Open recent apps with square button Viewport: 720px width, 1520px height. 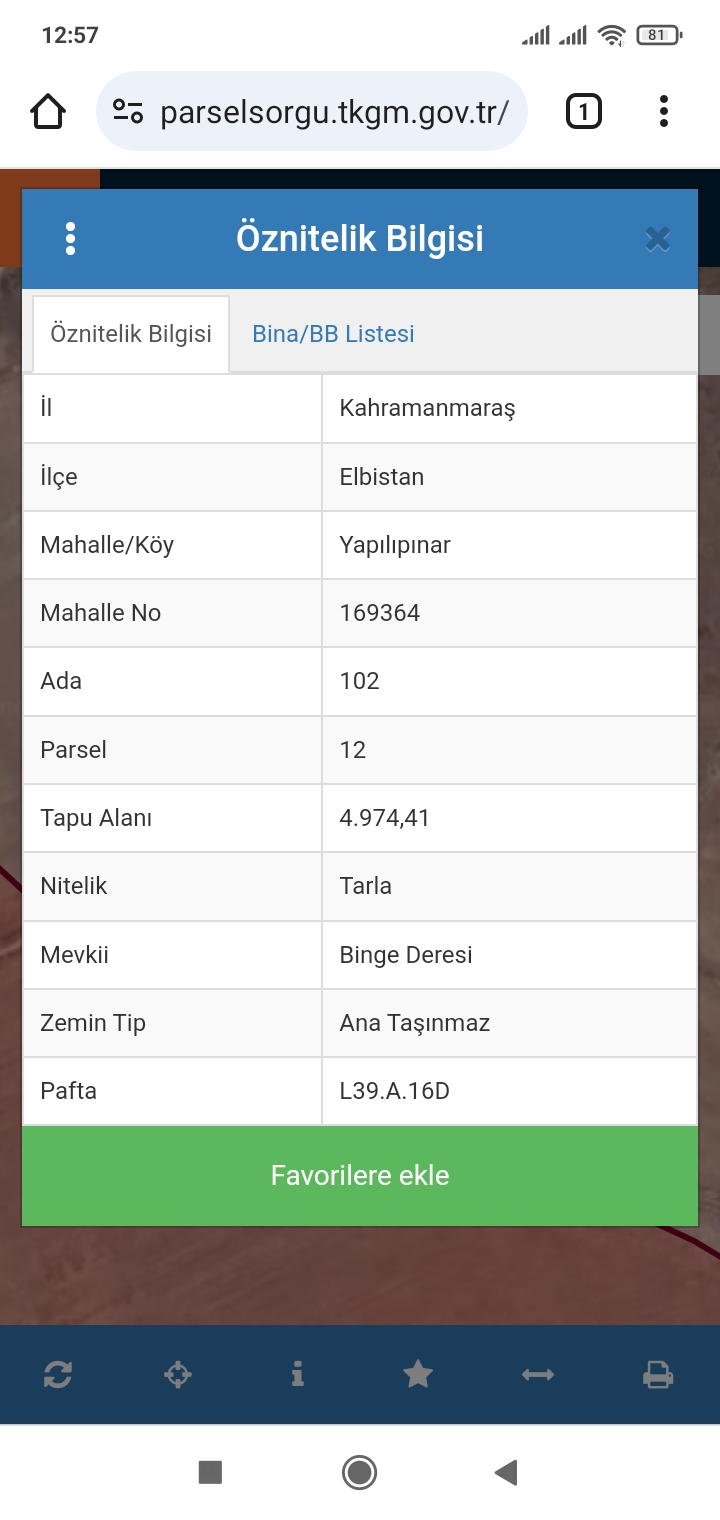pyautogui.click(x=210, y=1472)
